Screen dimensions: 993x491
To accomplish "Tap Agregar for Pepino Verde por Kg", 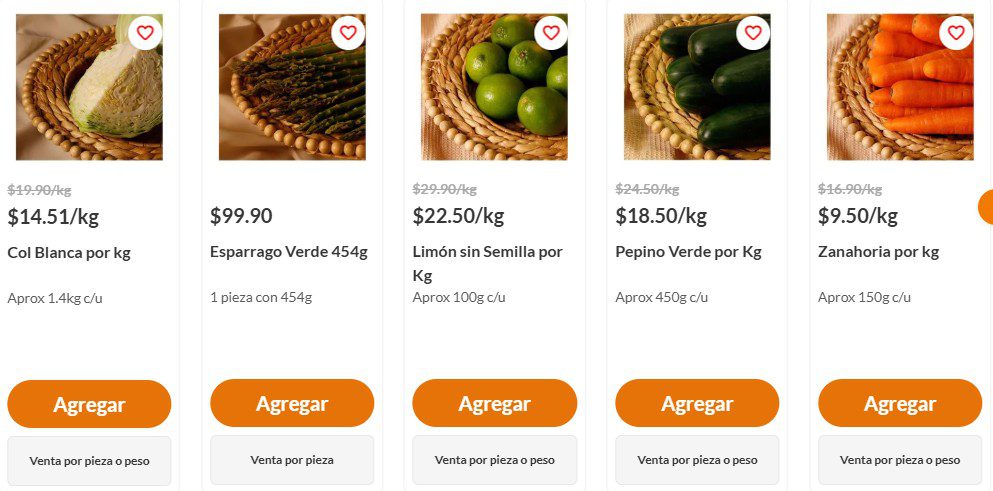I will pyautogui.click(x=697, y=404).
